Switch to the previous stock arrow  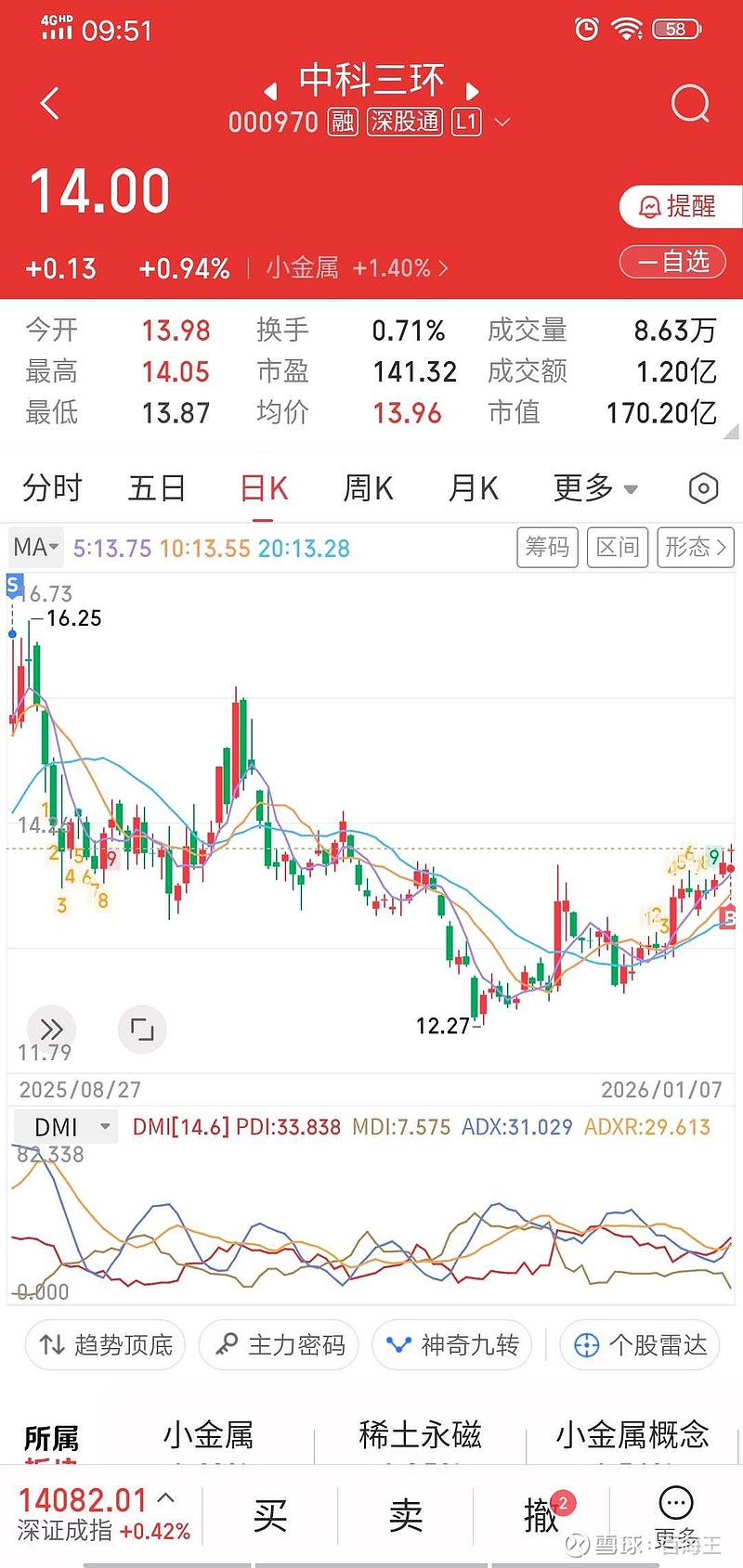click(x=271, y=91)
